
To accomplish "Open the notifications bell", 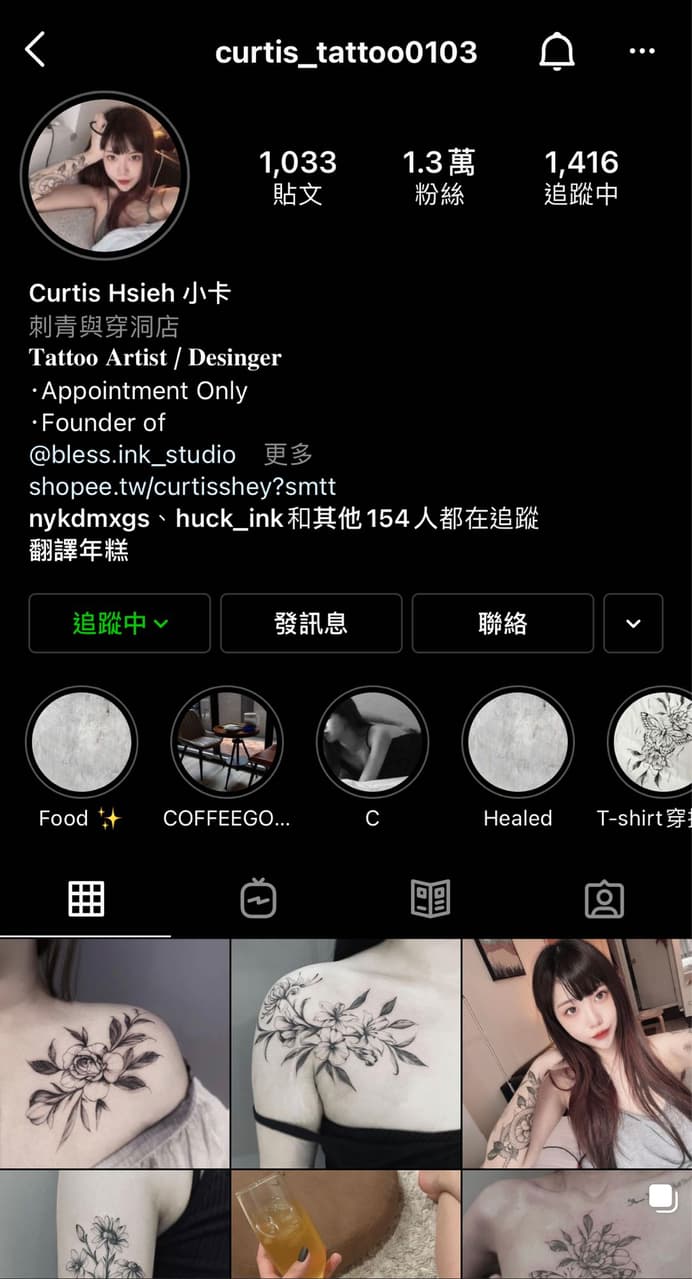I will [557, 51].
